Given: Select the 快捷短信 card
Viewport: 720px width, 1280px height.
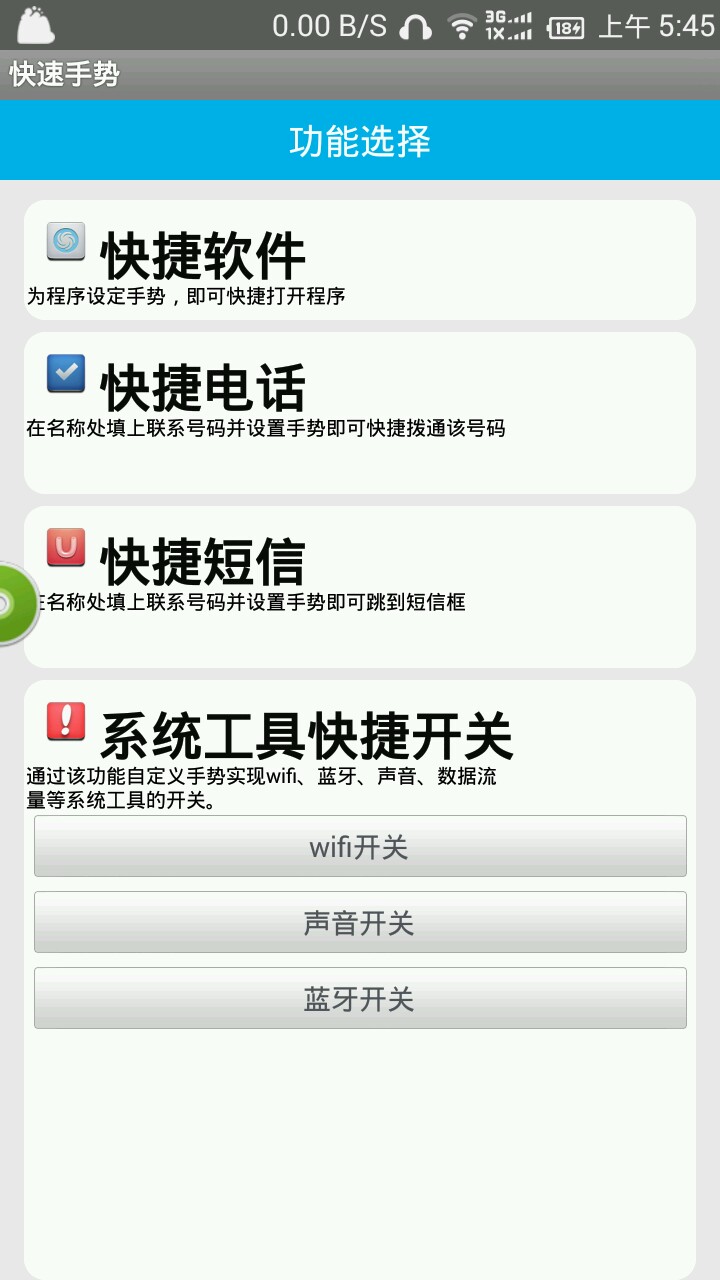Looking at the screenshot, I should [x=359, y=586].
